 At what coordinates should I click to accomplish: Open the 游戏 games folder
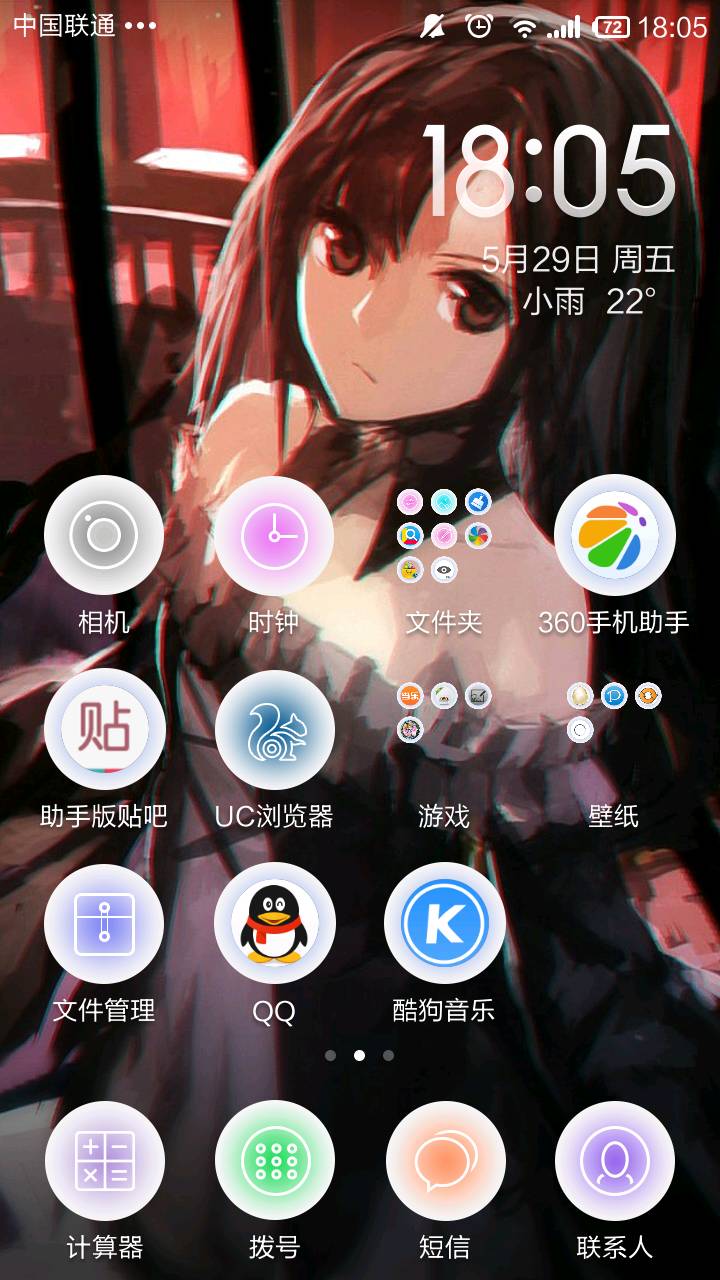click(x=444, y=729)
